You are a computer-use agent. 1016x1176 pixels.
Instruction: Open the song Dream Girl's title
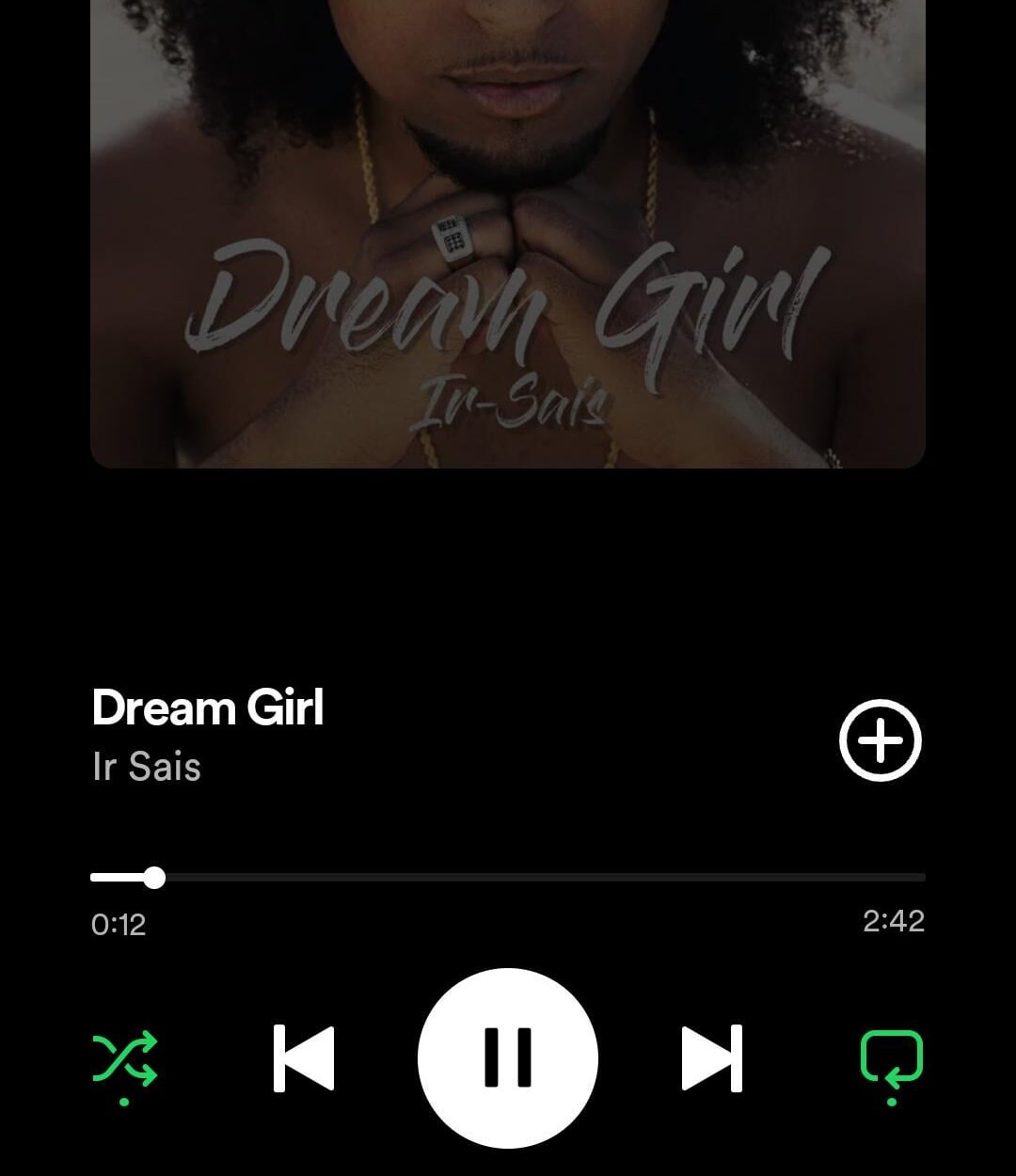pos(209,707)
